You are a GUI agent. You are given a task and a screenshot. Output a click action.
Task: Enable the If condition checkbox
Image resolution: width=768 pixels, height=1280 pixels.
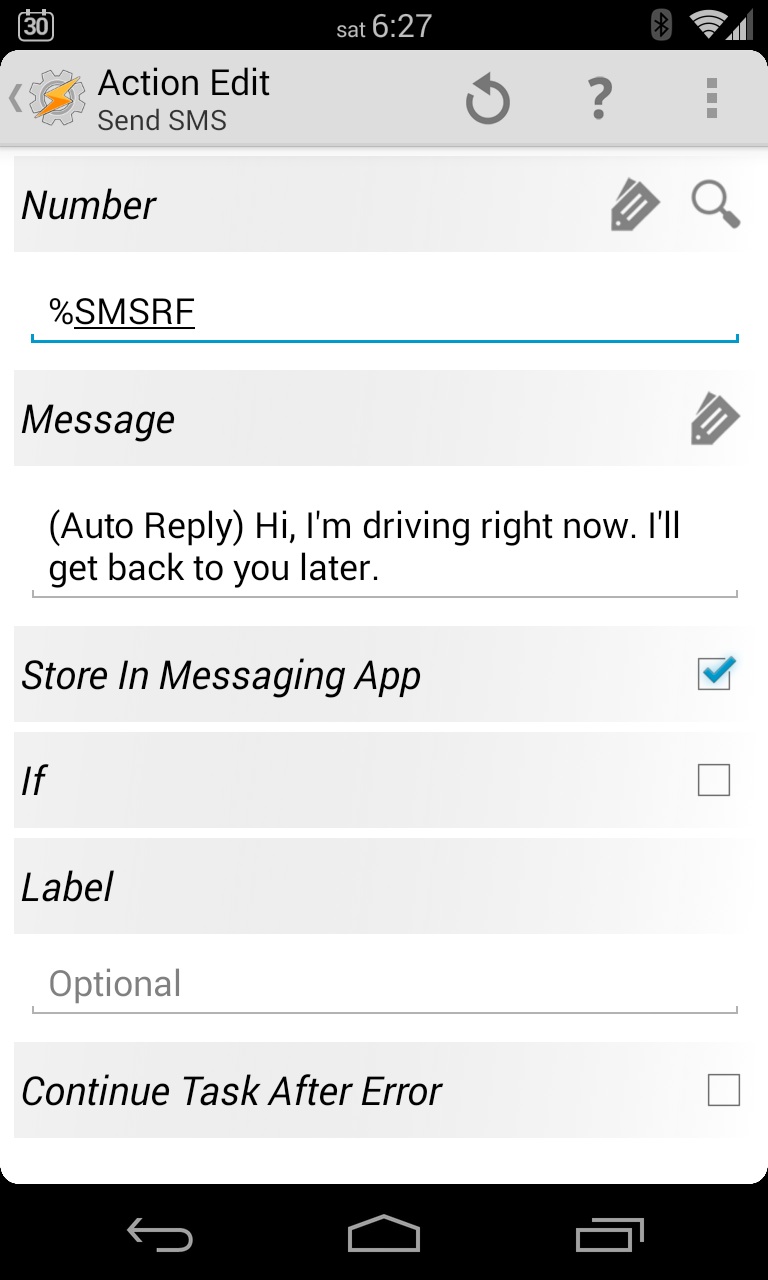(x=714, y=780)
